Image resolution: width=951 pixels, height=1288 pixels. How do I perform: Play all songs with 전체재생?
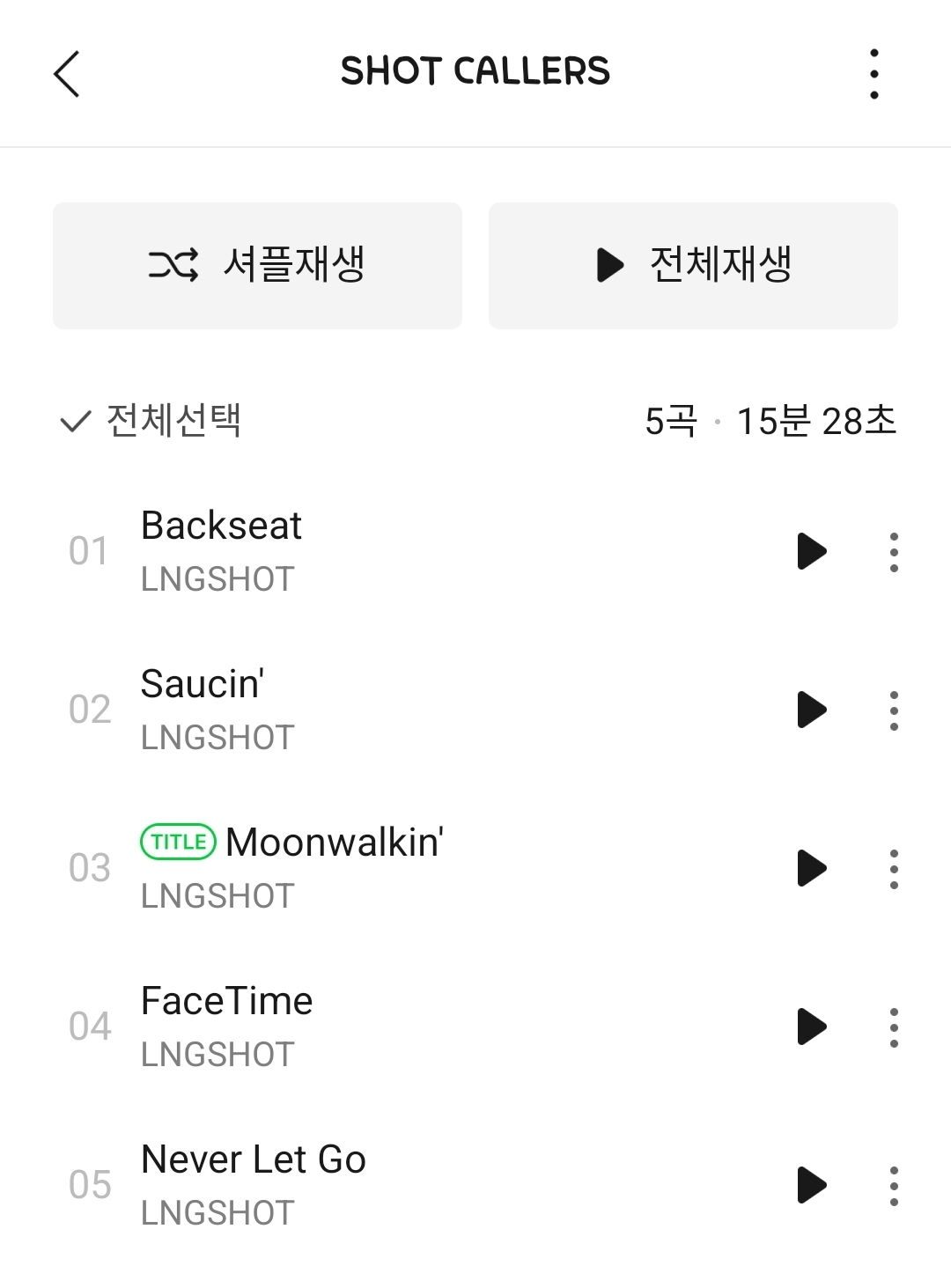(x=693, y=265)
